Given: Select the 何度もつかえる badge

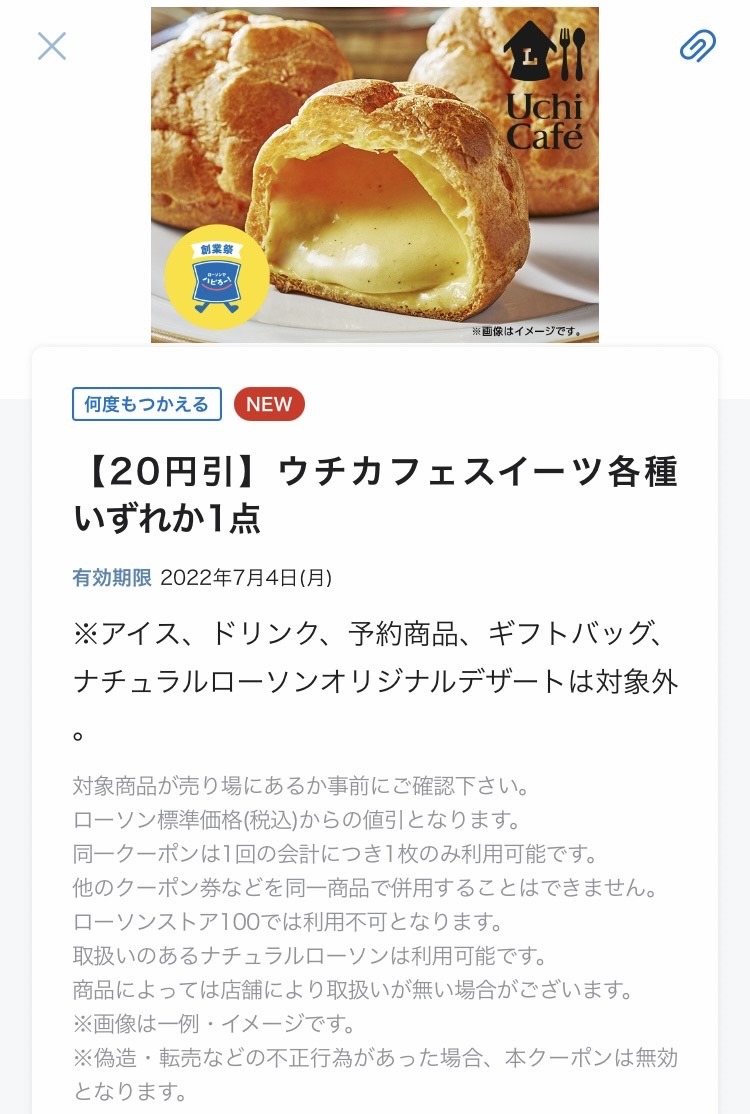Looking at the screenshot, I should 147,405.
